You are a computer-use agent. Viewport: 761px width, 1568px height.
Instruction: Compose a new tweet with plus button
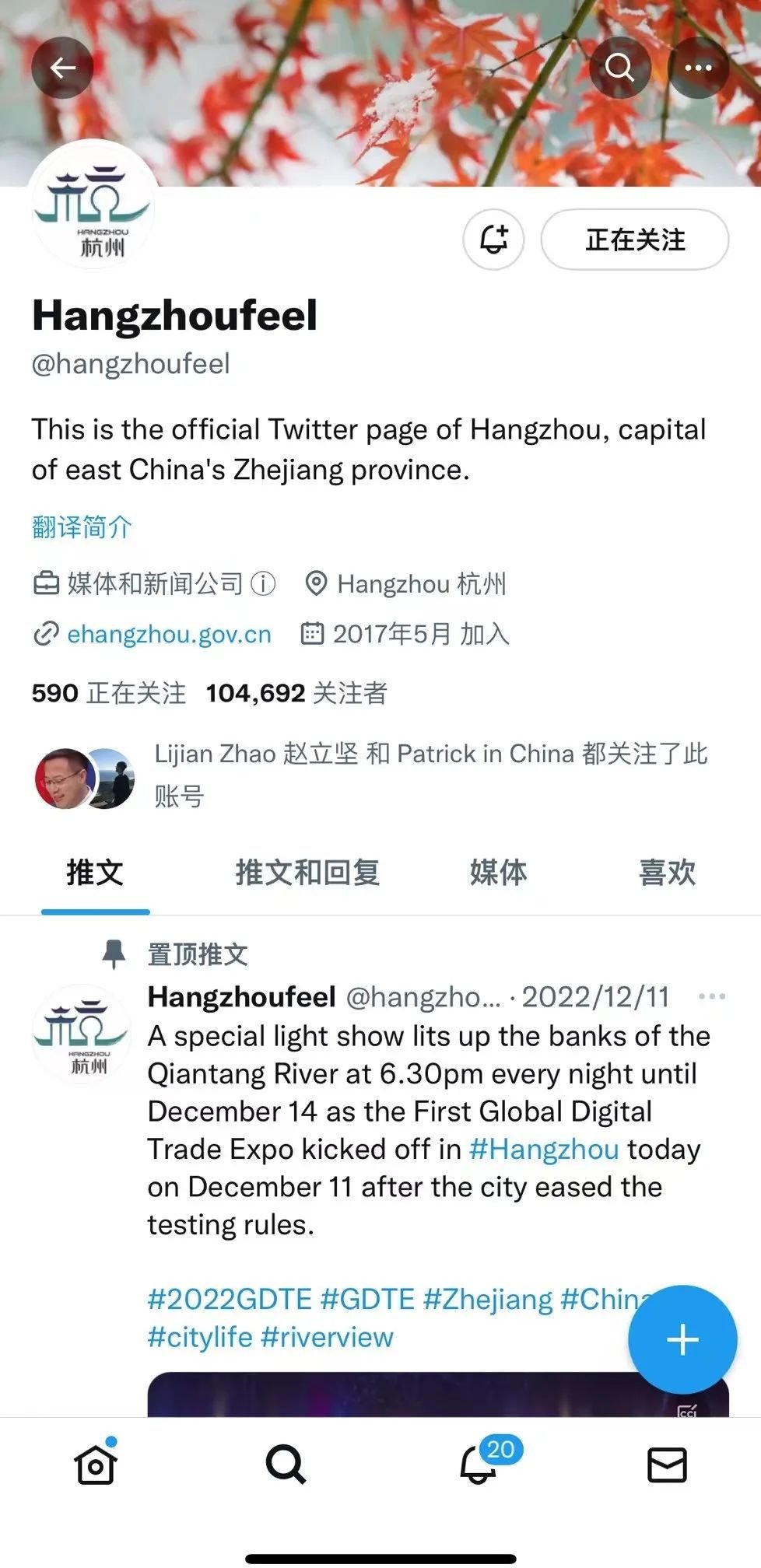point(682,1339)
